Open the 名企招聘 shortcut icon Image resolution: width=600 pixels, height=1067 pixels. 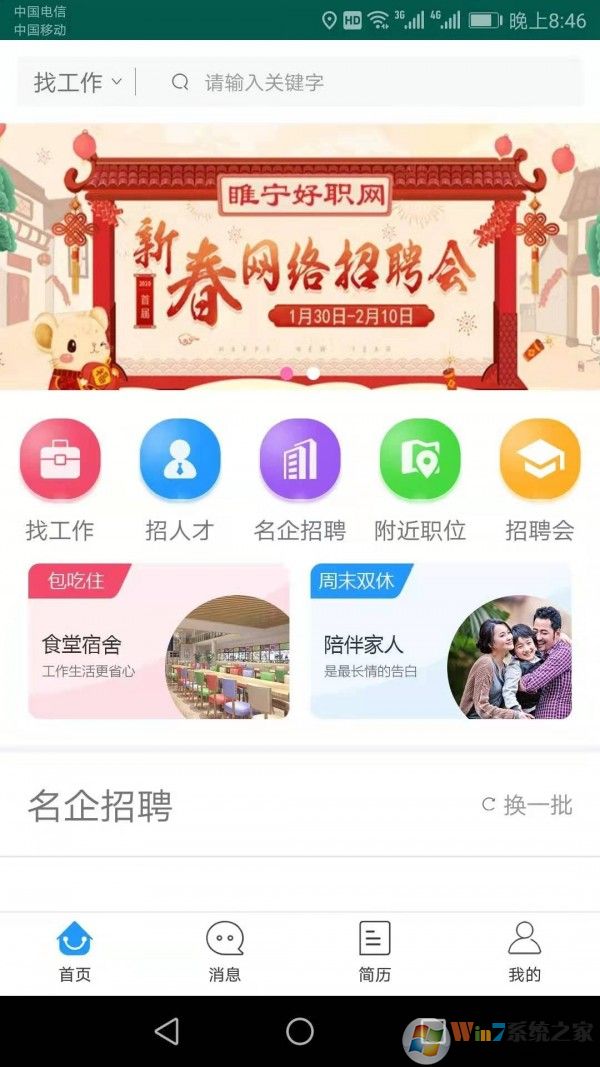pyautogui.click(x=300, y=460)
